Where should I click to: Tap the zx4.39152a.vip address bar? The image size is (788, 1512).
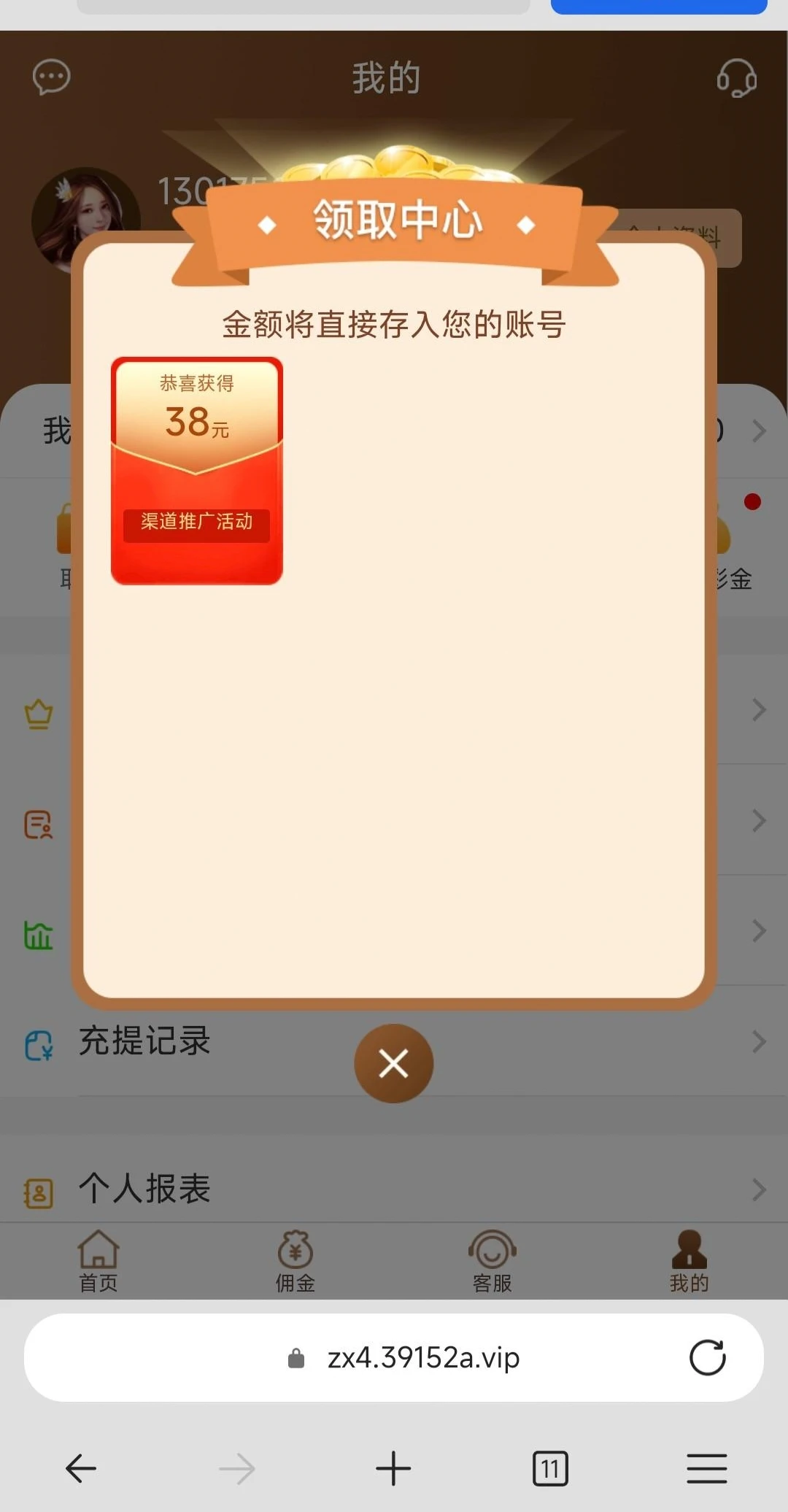click(423, 1357)
